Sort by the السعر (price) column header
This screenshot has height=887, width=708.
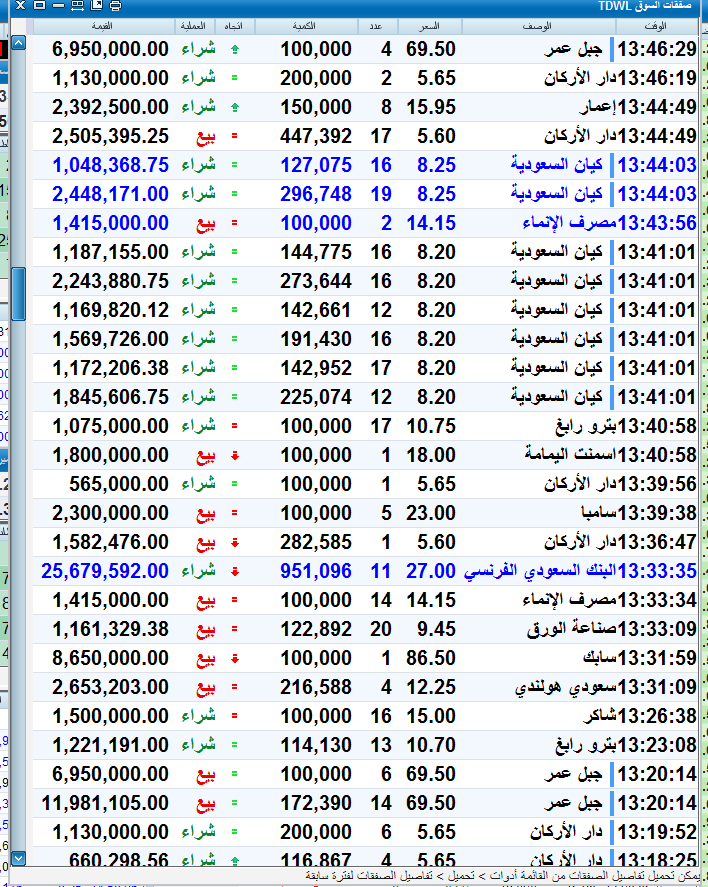[x=430, y=26]
